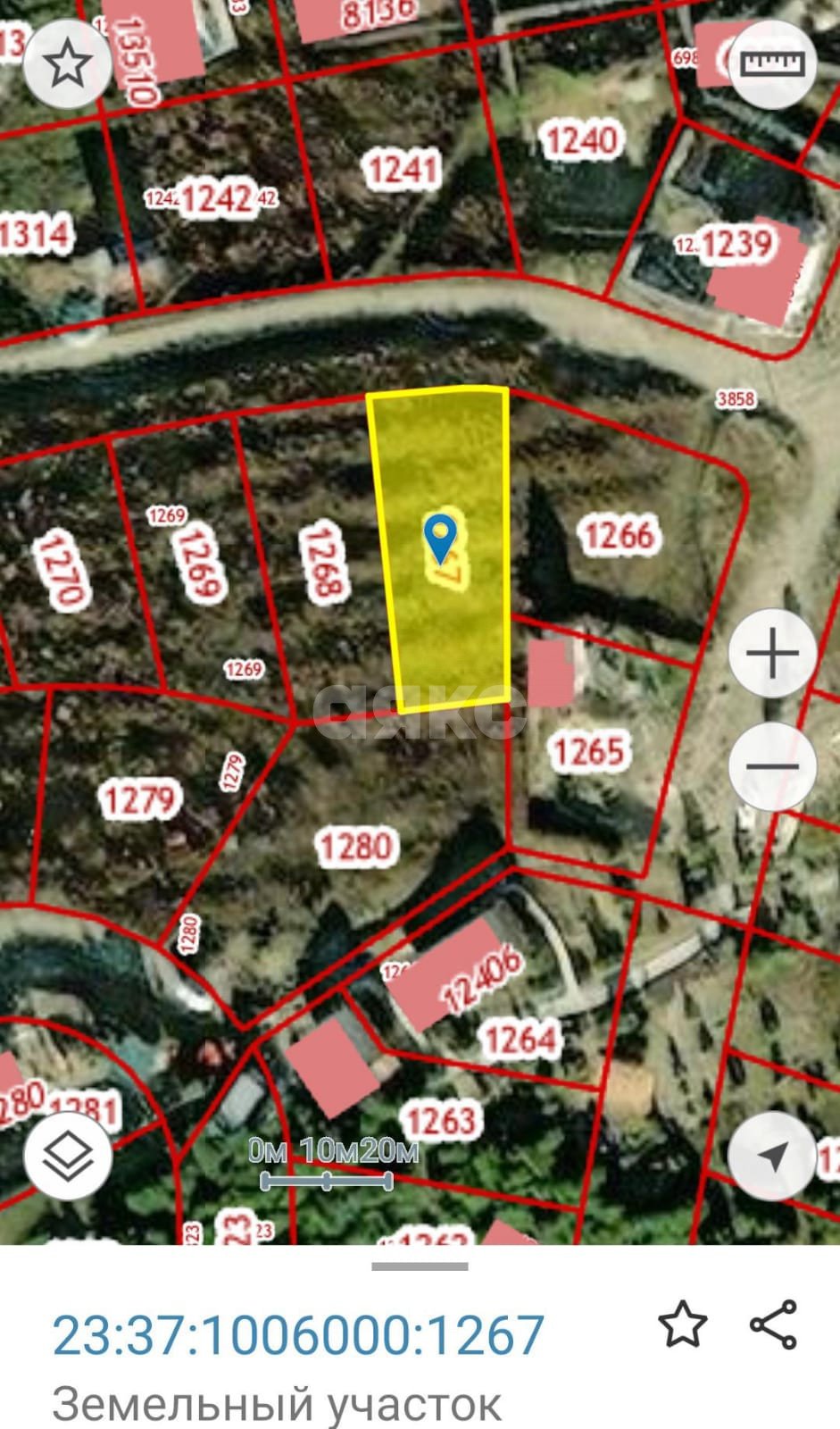Expand the details sheet handle
The height and width of the screenshot is (1429, 840).
tap(420, 1266)
